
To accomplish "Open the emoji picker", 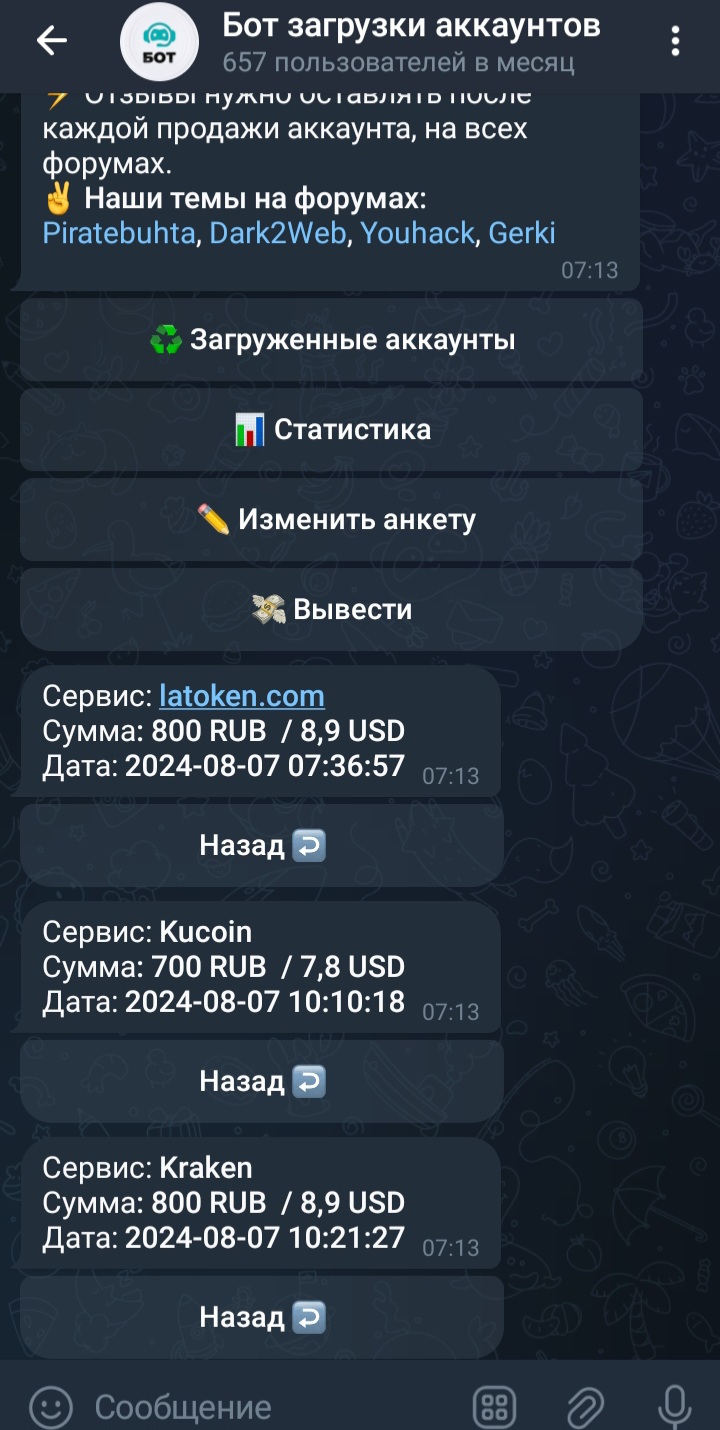I will [50, 1407].
